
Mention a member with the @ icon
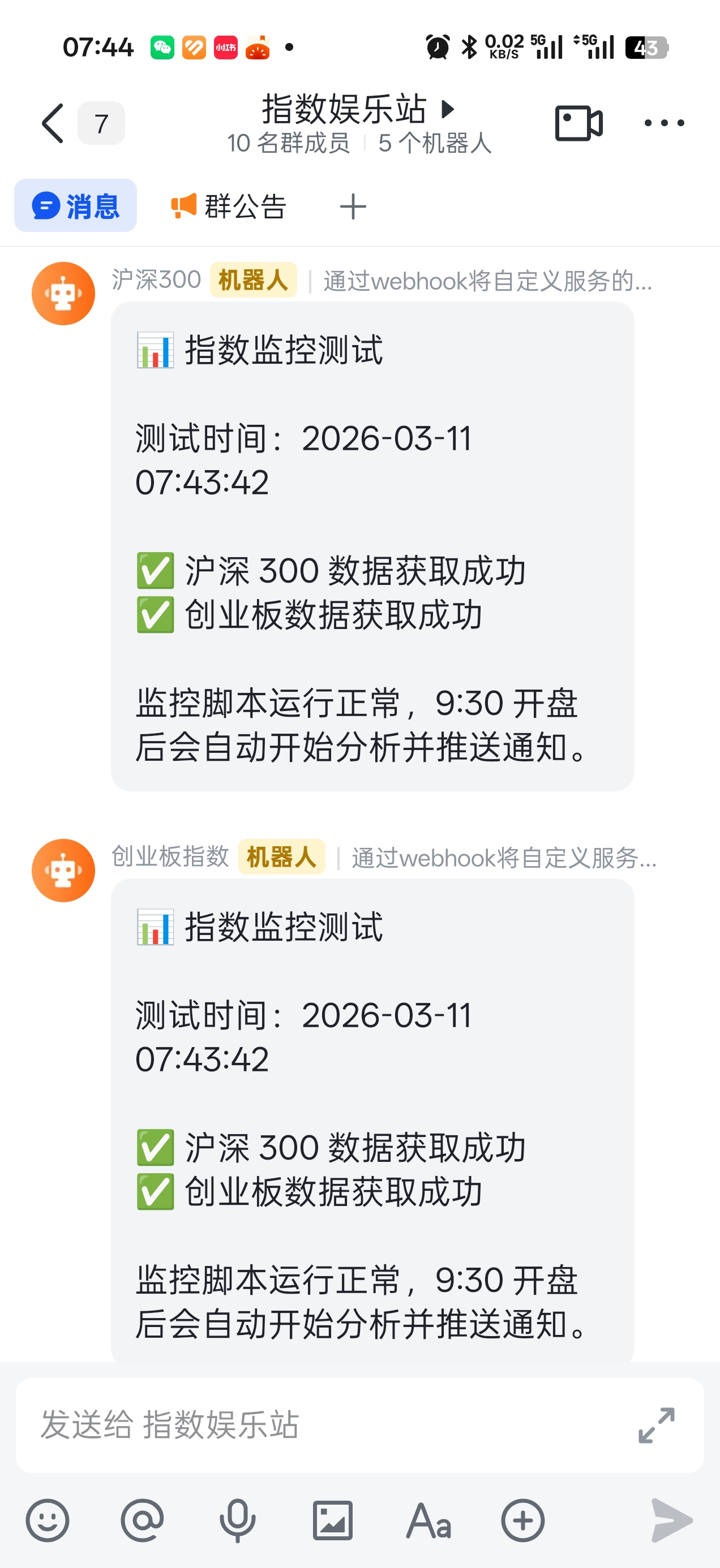(143, 1520)
